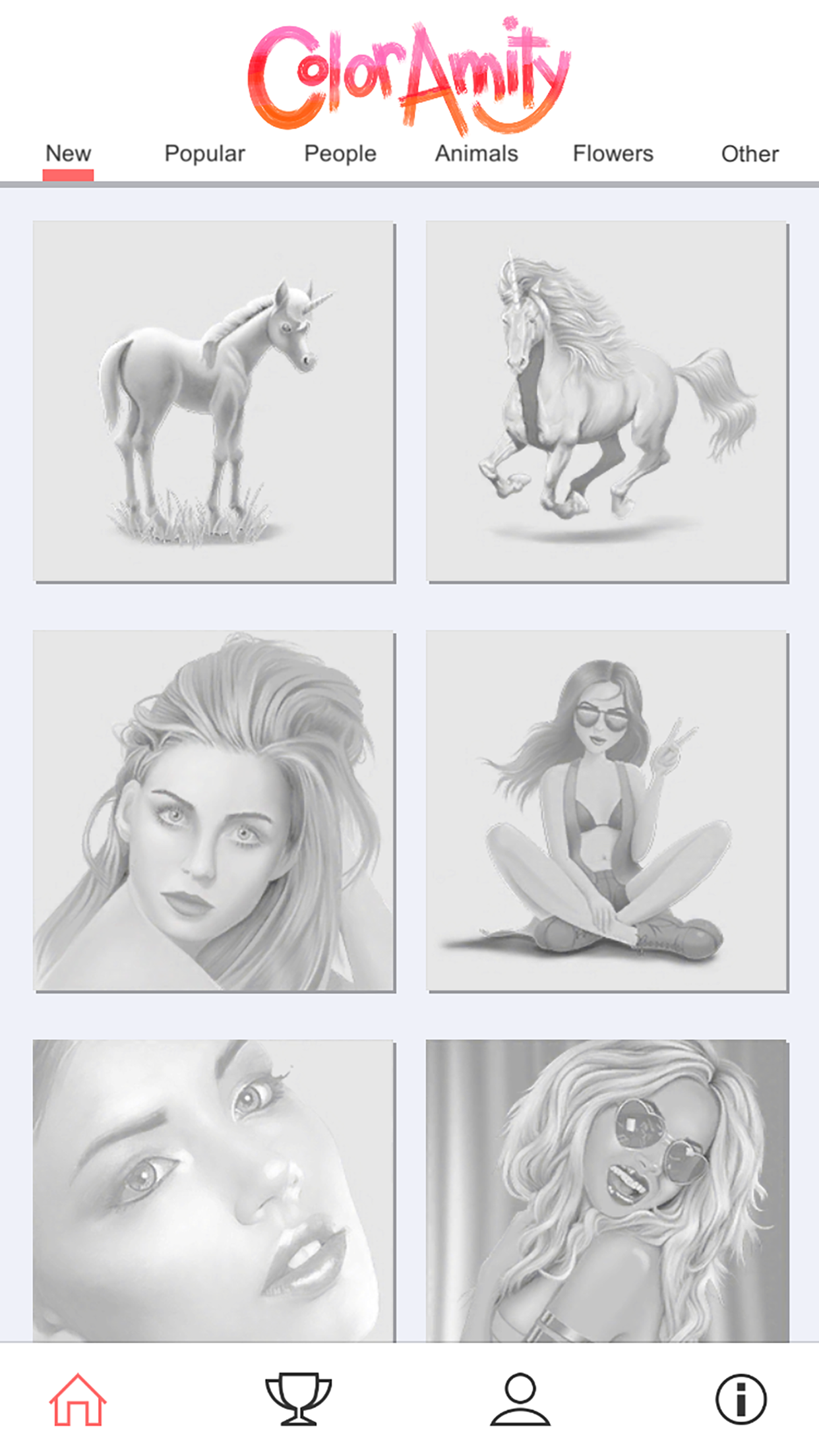
Task: Show the Other category tab
Action: pos(750,154)
